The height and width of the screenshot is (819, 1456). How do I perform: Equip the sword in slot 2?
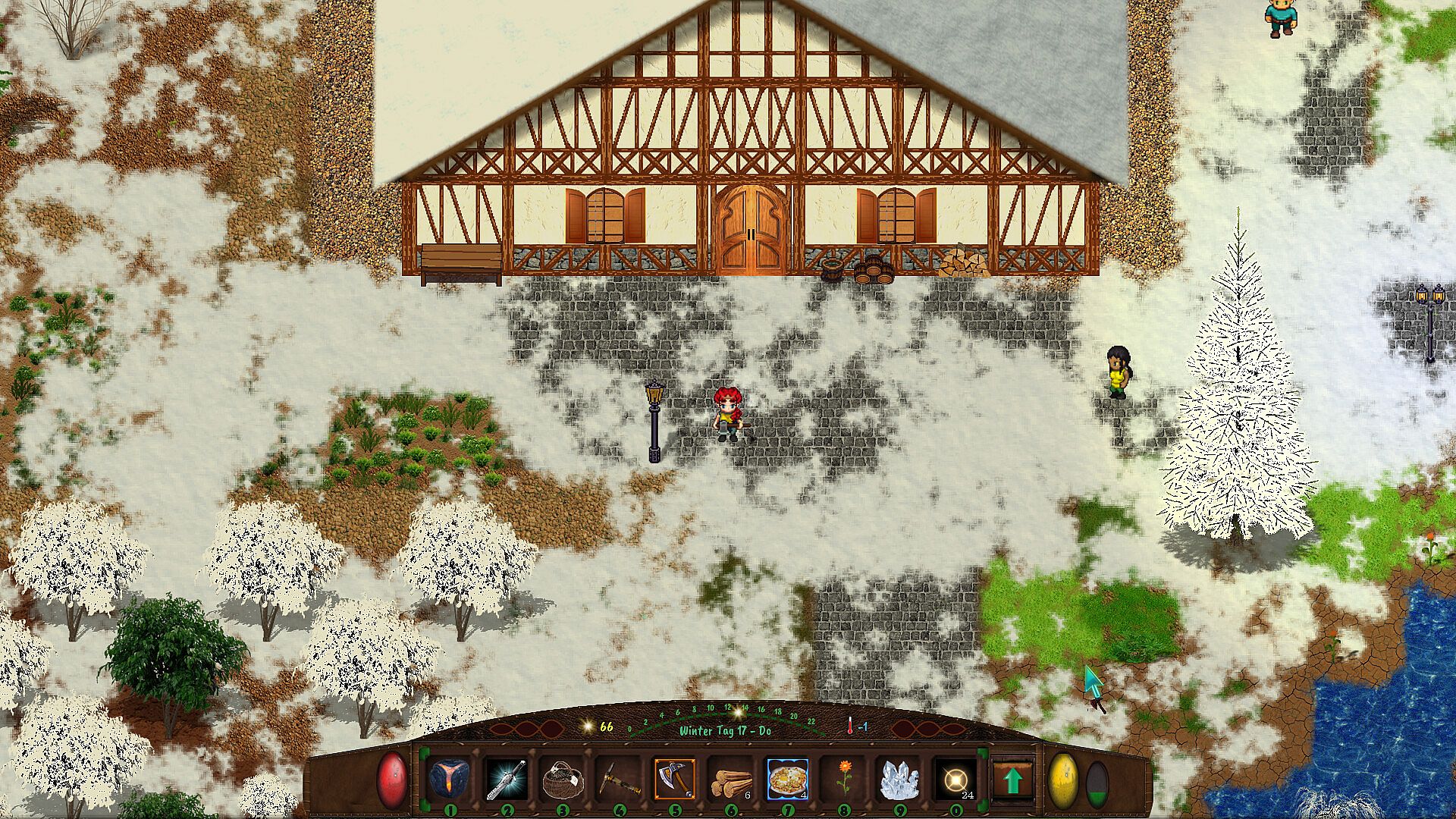click(x=506, y=779)
